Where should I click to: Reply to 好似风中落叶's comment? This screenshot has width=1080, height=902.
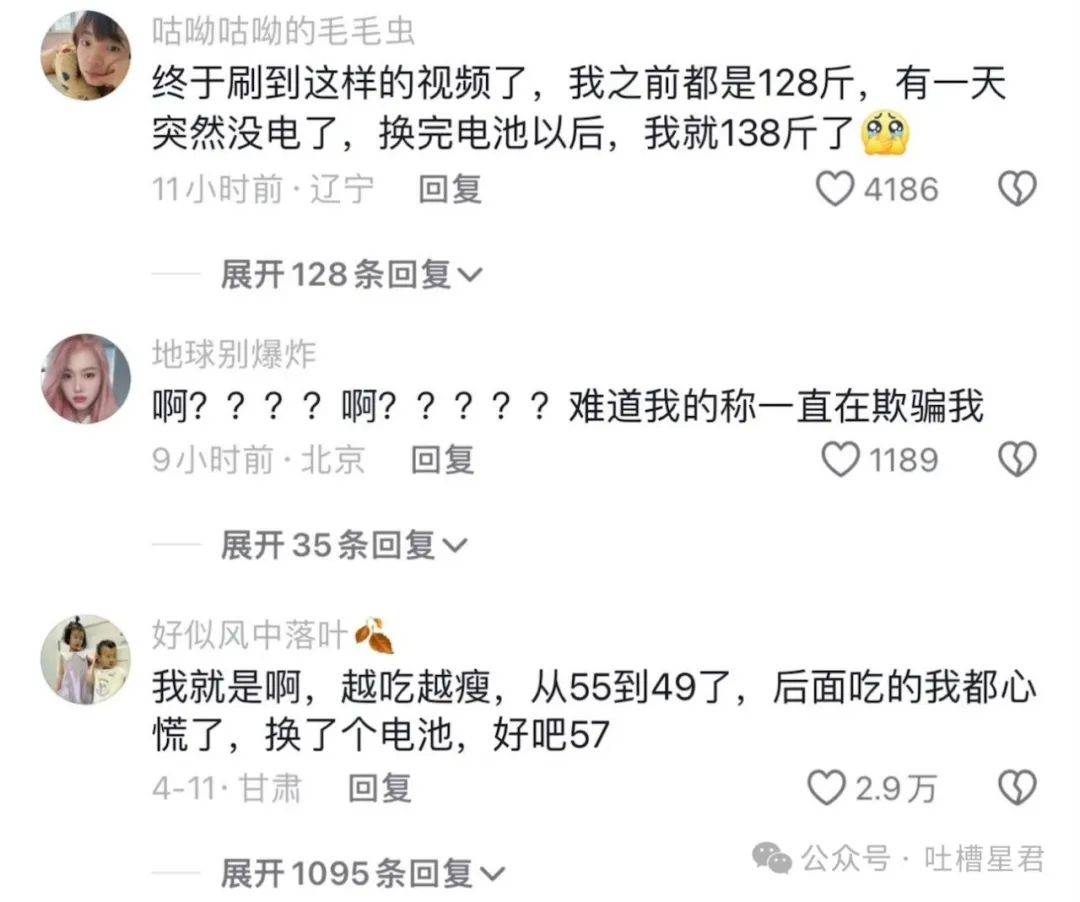379,788
